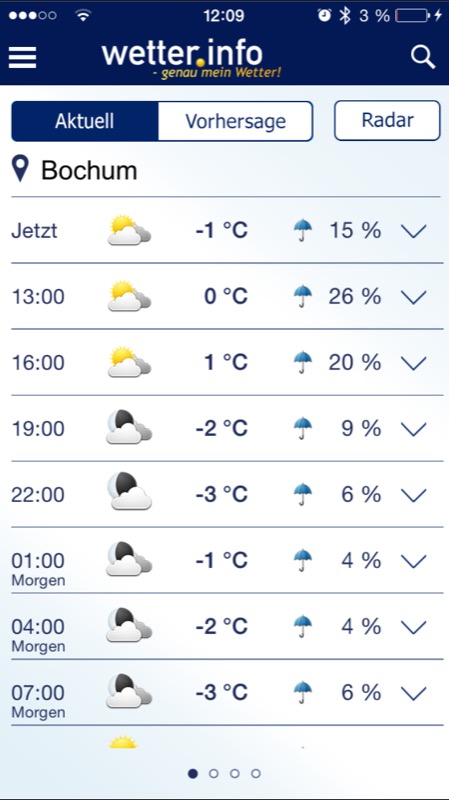Viewport: 449px width, 800px height.
Task: Jump to the second page dot
Action: (214, 773)
